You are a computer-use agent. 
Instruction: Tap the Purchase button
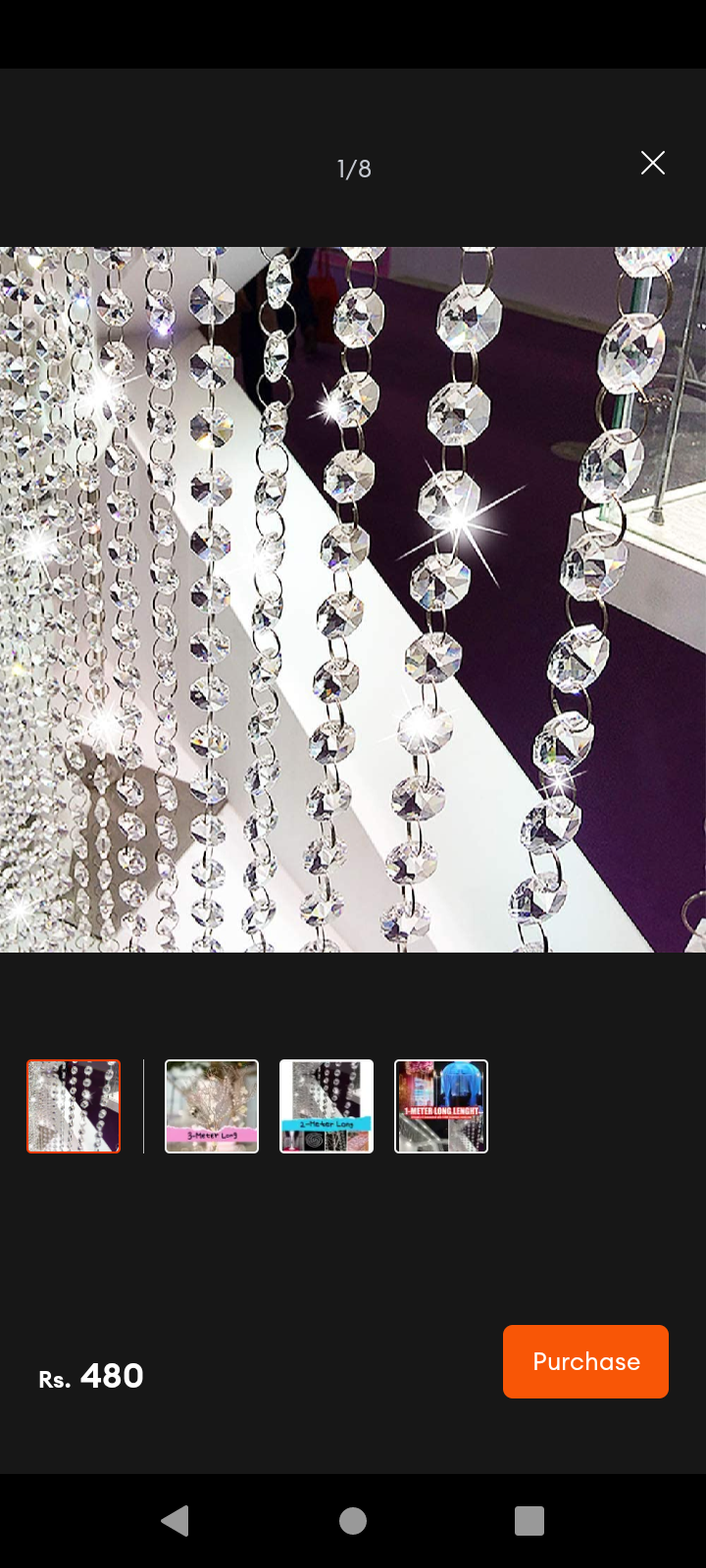(585, 1361)
